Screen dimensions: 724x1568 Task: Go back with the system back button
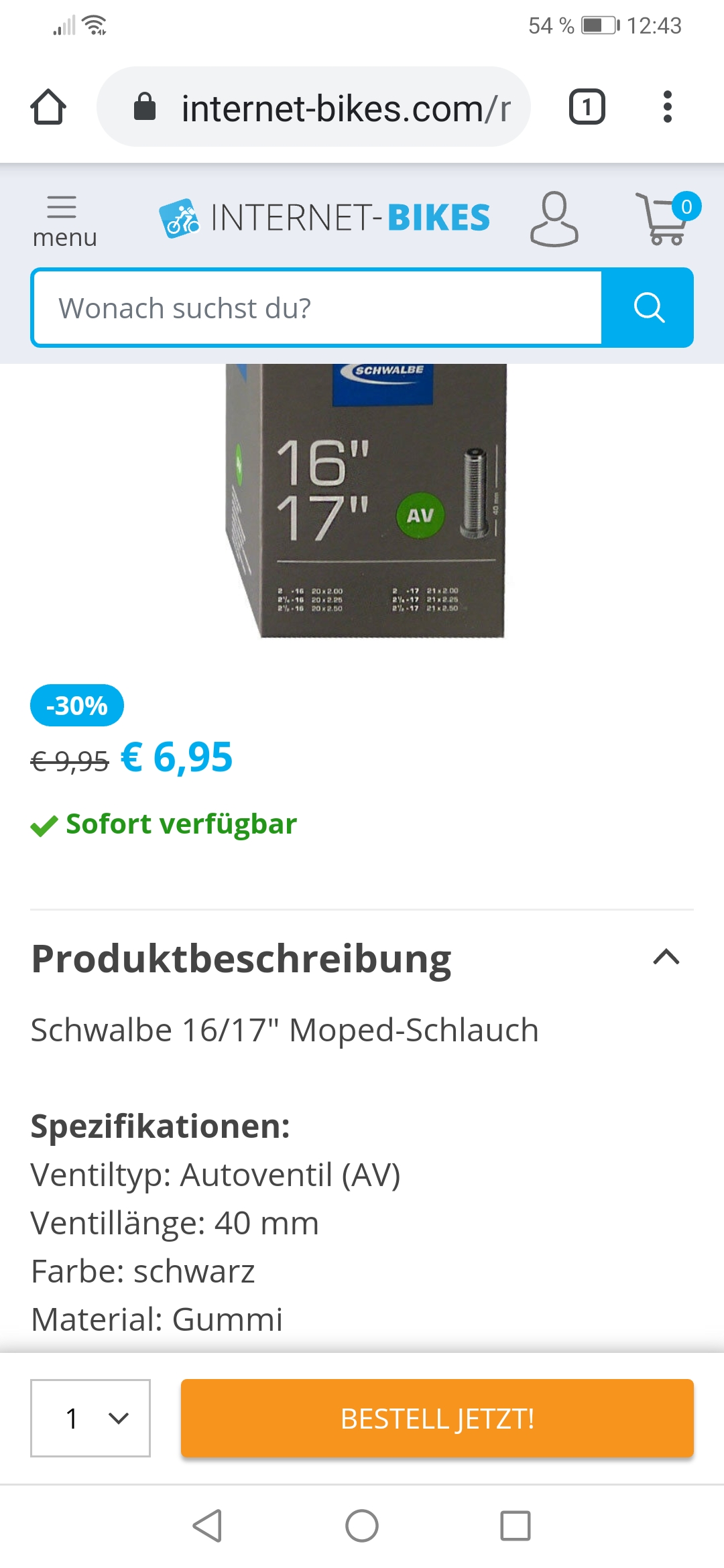(208, 1526)
